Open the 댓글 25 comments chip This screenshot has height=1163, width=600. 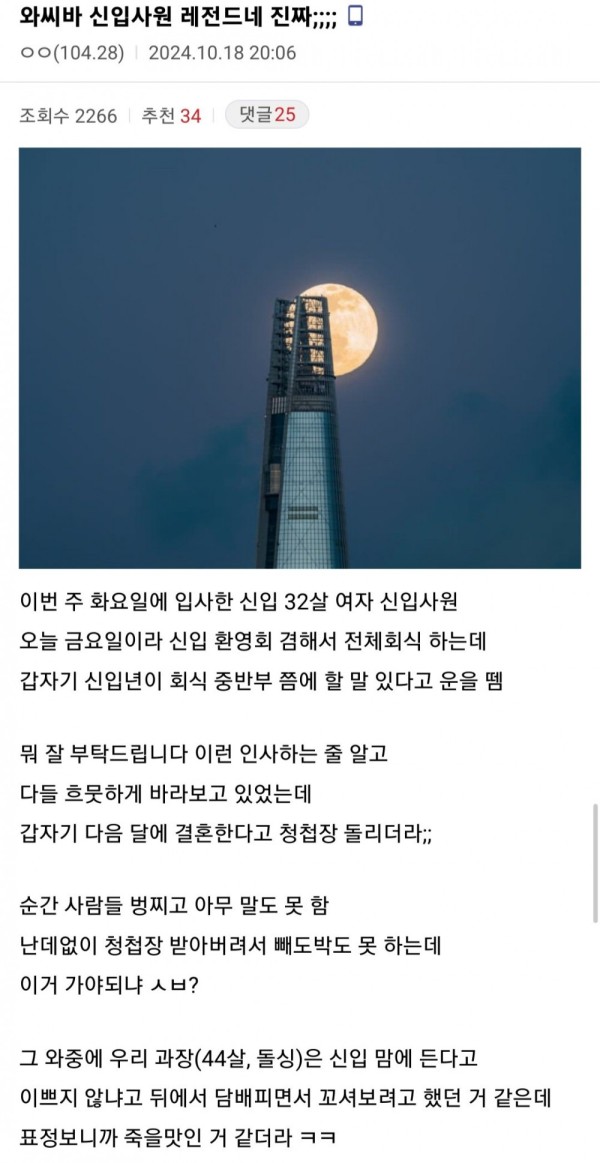tap(267, 115)
